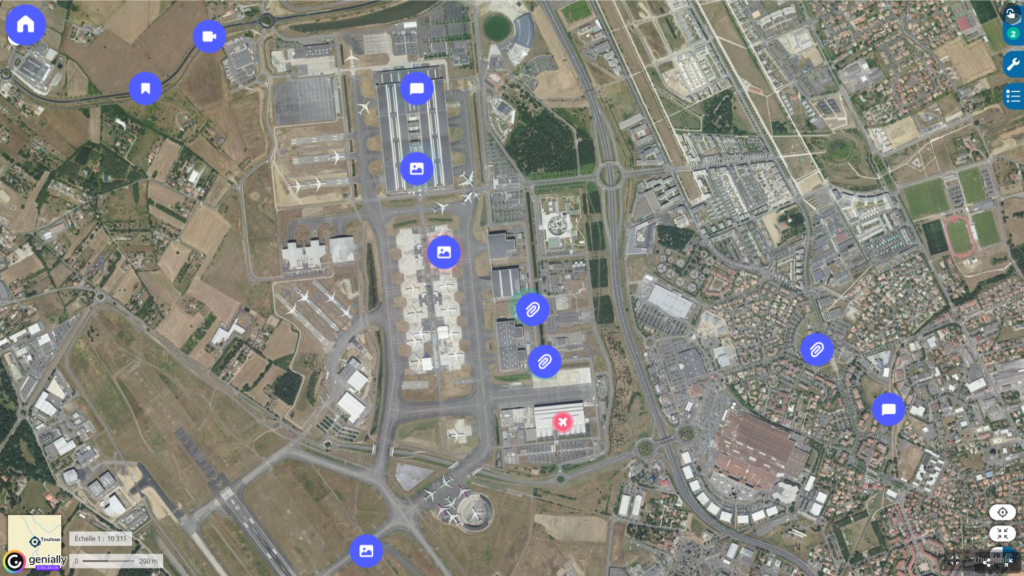This screenshot has height=576, width=1024.
Task: Show the map legend list
Action: point(1013,96)
